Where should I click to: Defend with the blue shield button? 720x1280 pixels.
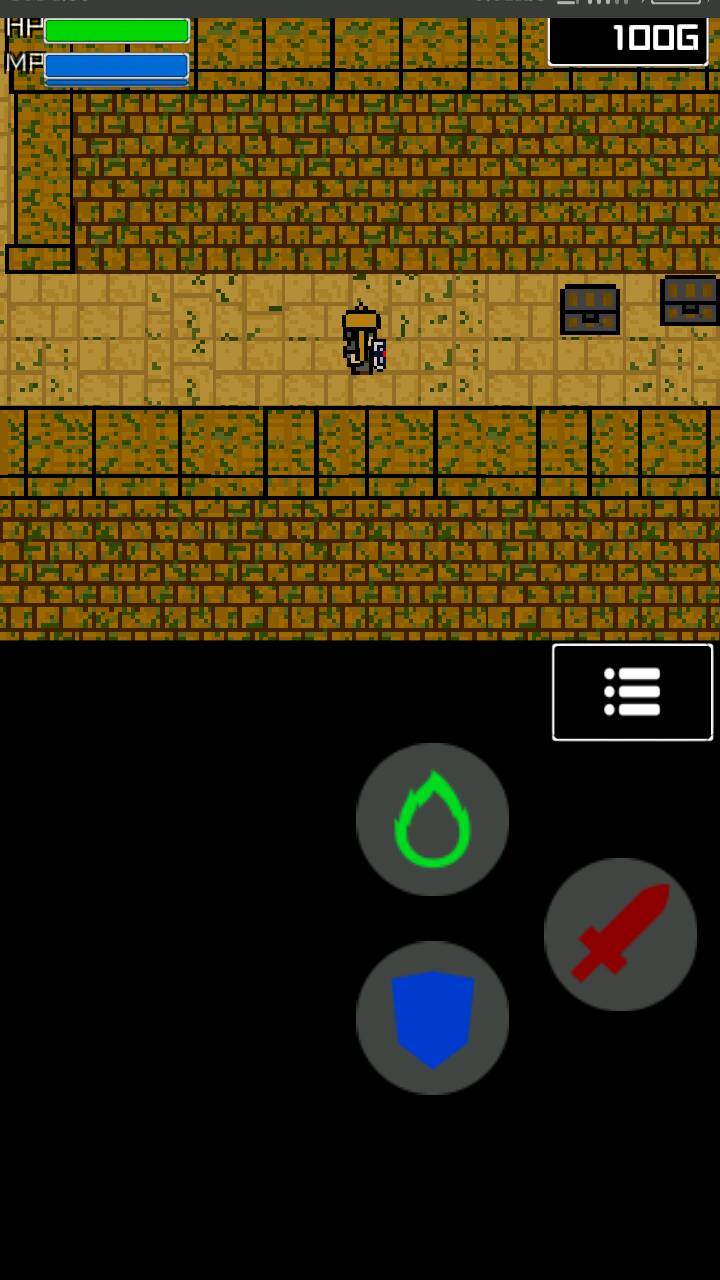coord(432,1018)
